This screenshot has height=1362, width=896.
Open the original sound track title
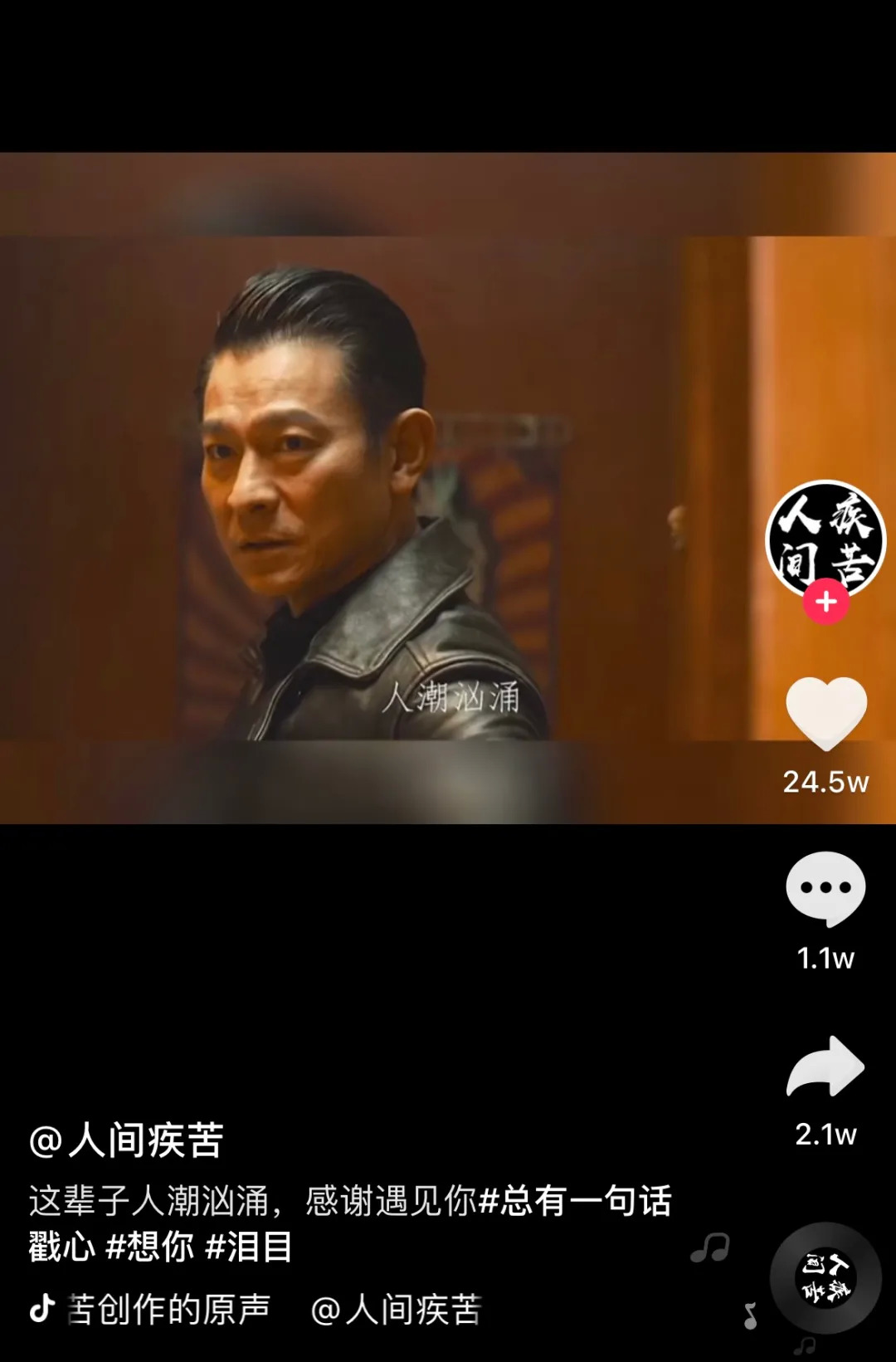pos(169,1309)
